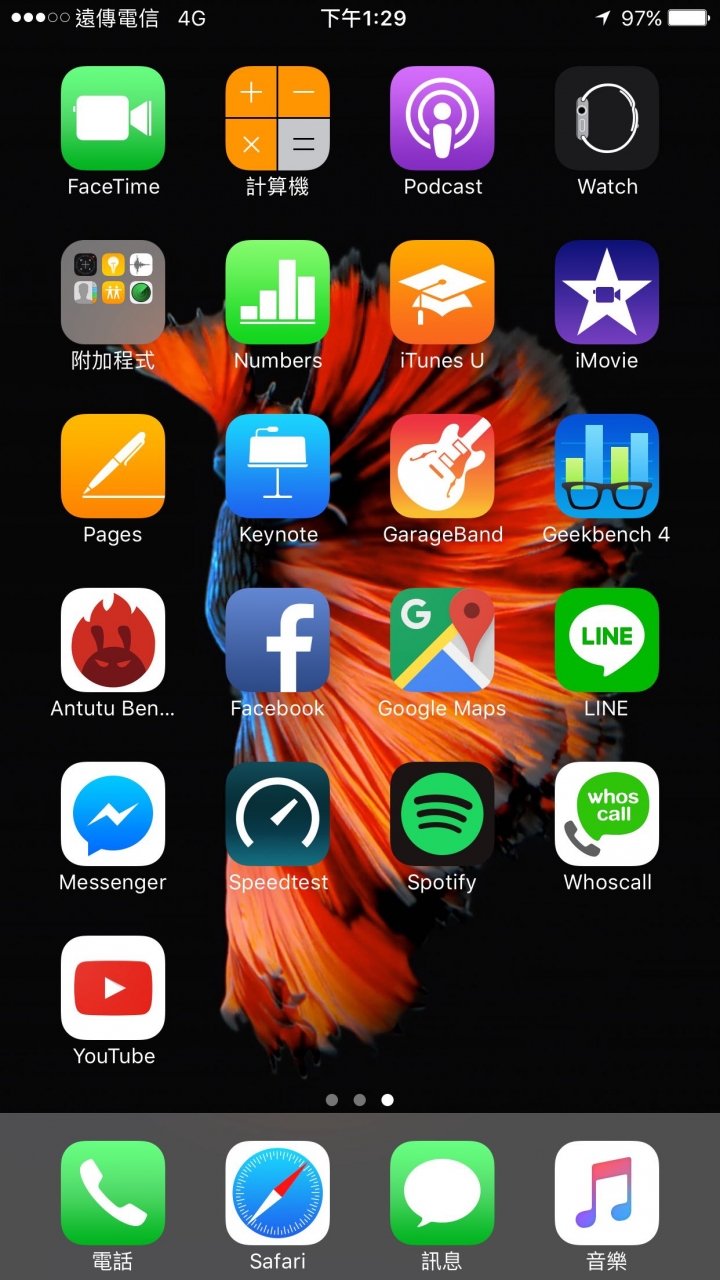Launch Geekbench 4
The height and width of the screenshot is (1280, 720).
pos(607,466)
